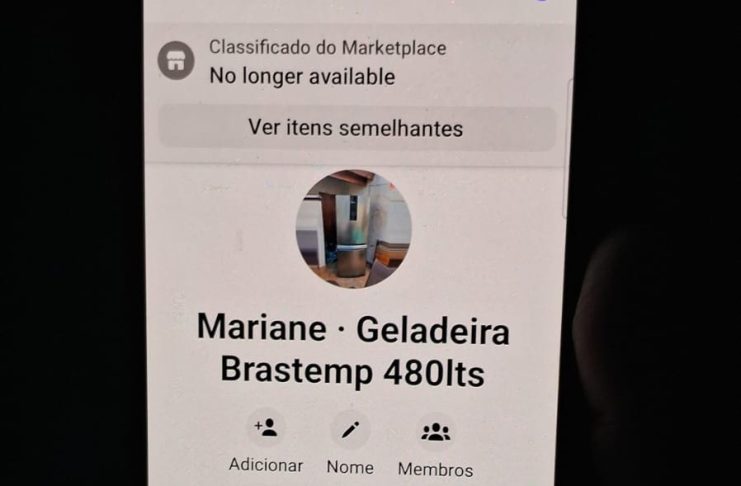Open the Geladeira group profile picture

coord(353,229)
